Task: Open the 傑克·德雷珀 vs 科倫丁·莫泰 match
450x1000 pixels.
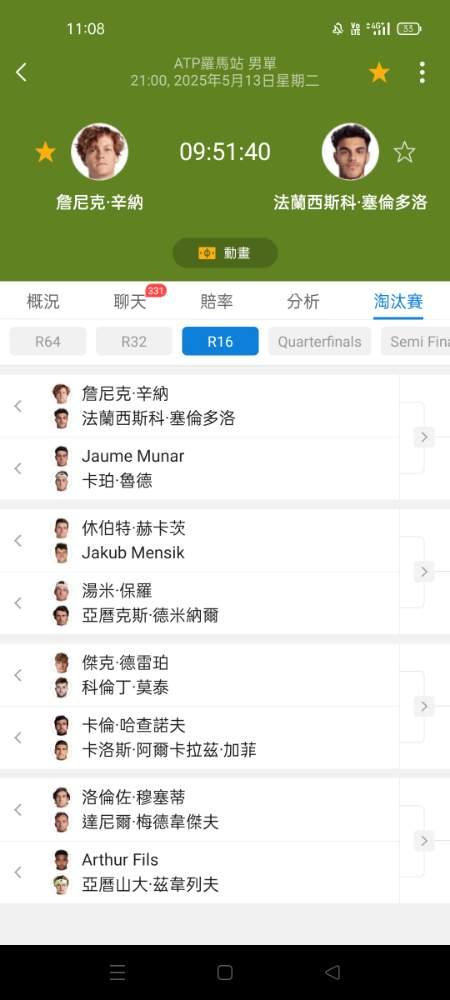Action: click(200, 675)
